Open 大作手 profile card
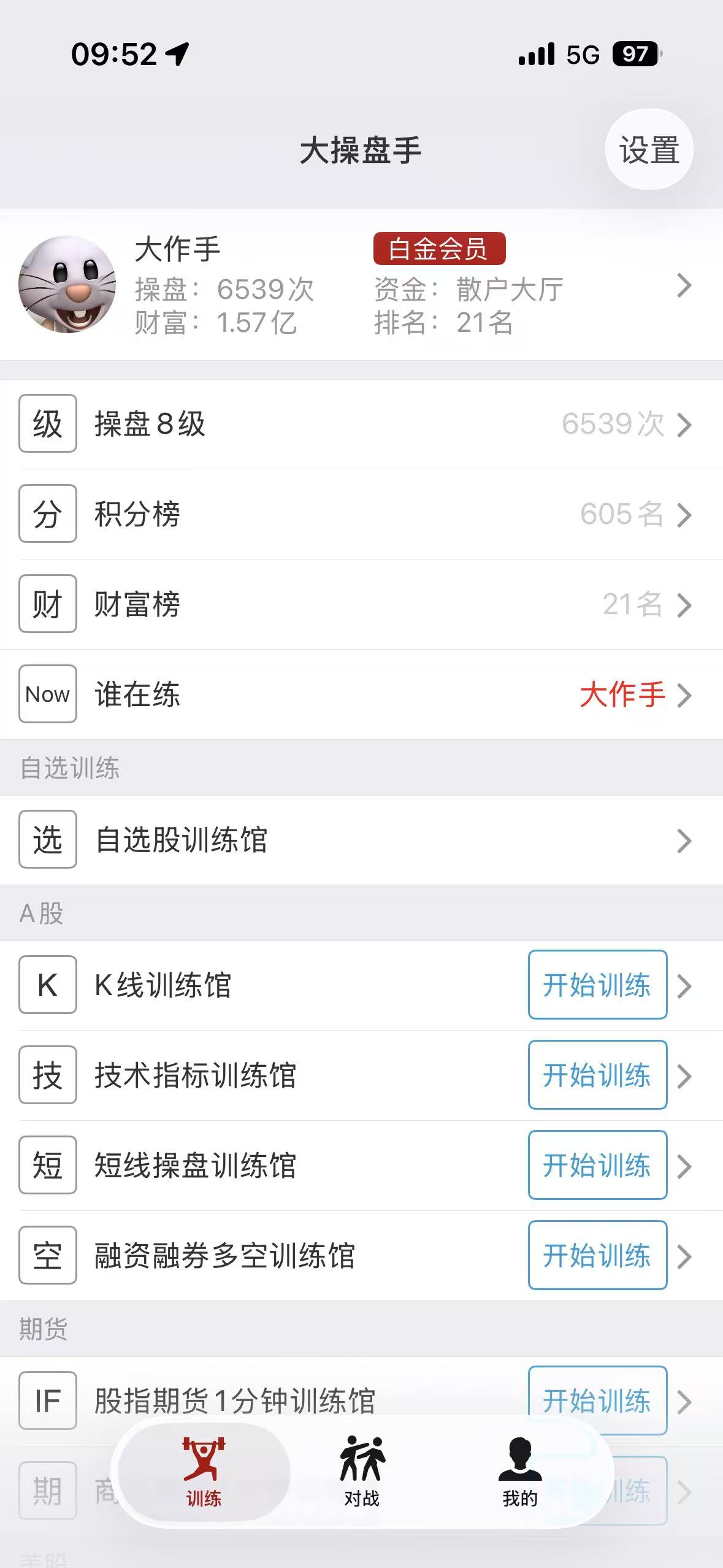723x1568 pixels. pyautogui.click(x=356, y=285)
